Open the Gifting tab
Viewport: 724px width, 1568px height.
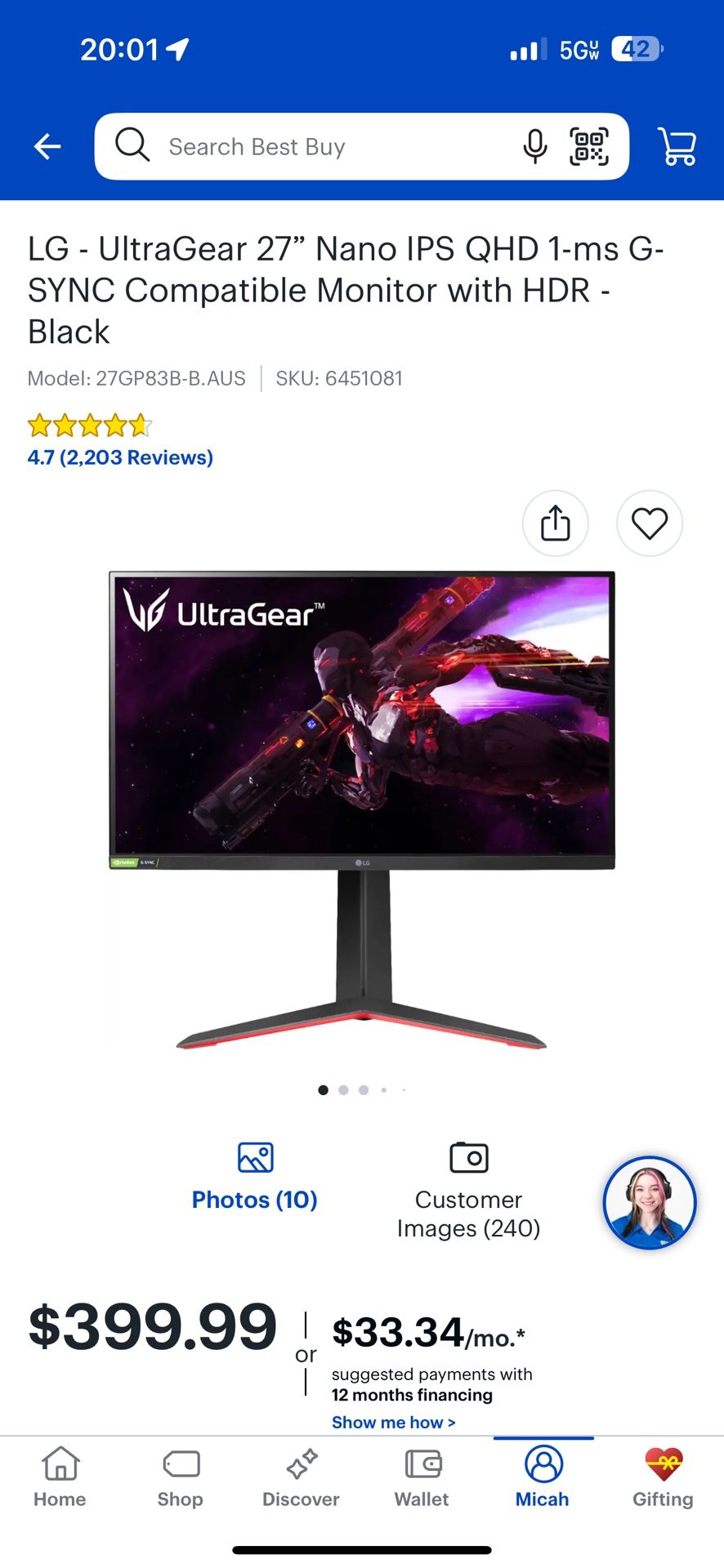(x=663, y=1477)
